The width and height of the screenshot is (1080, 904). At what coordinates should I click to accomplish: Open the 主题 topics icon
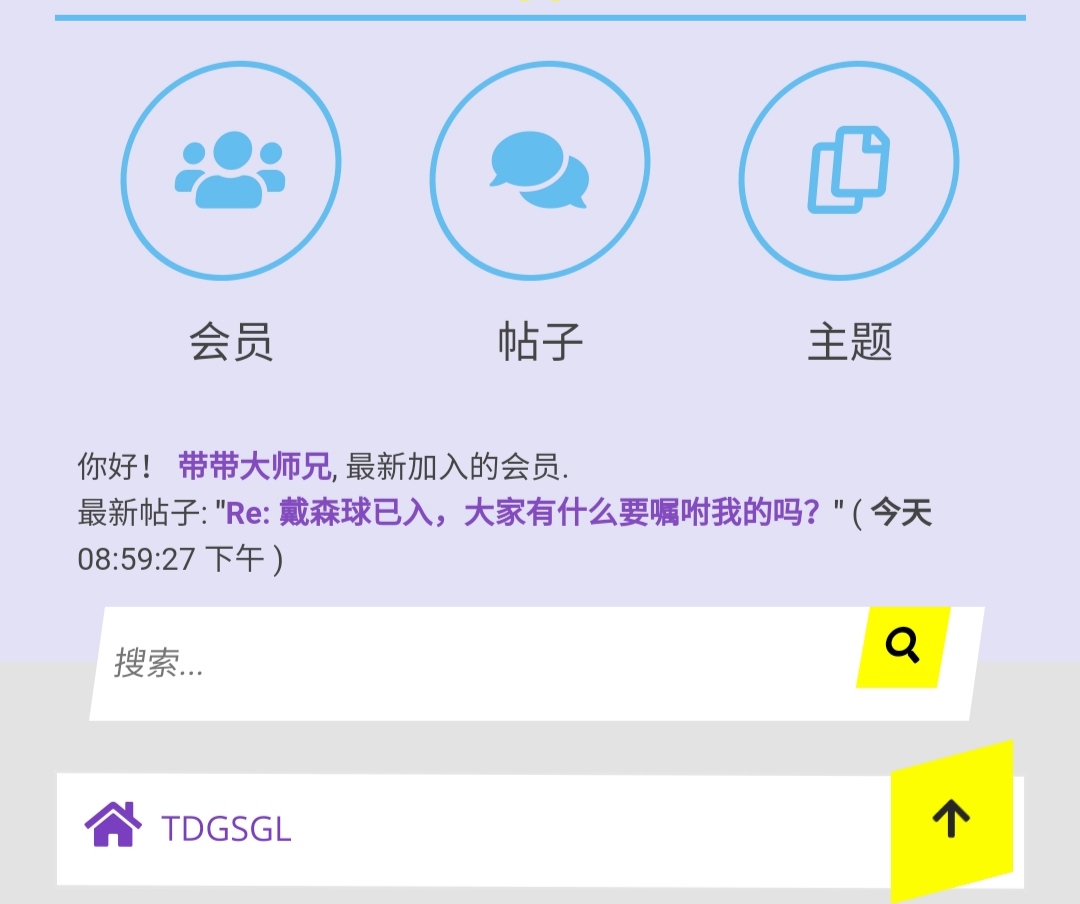pyautogui.click(x=849, y=169)
